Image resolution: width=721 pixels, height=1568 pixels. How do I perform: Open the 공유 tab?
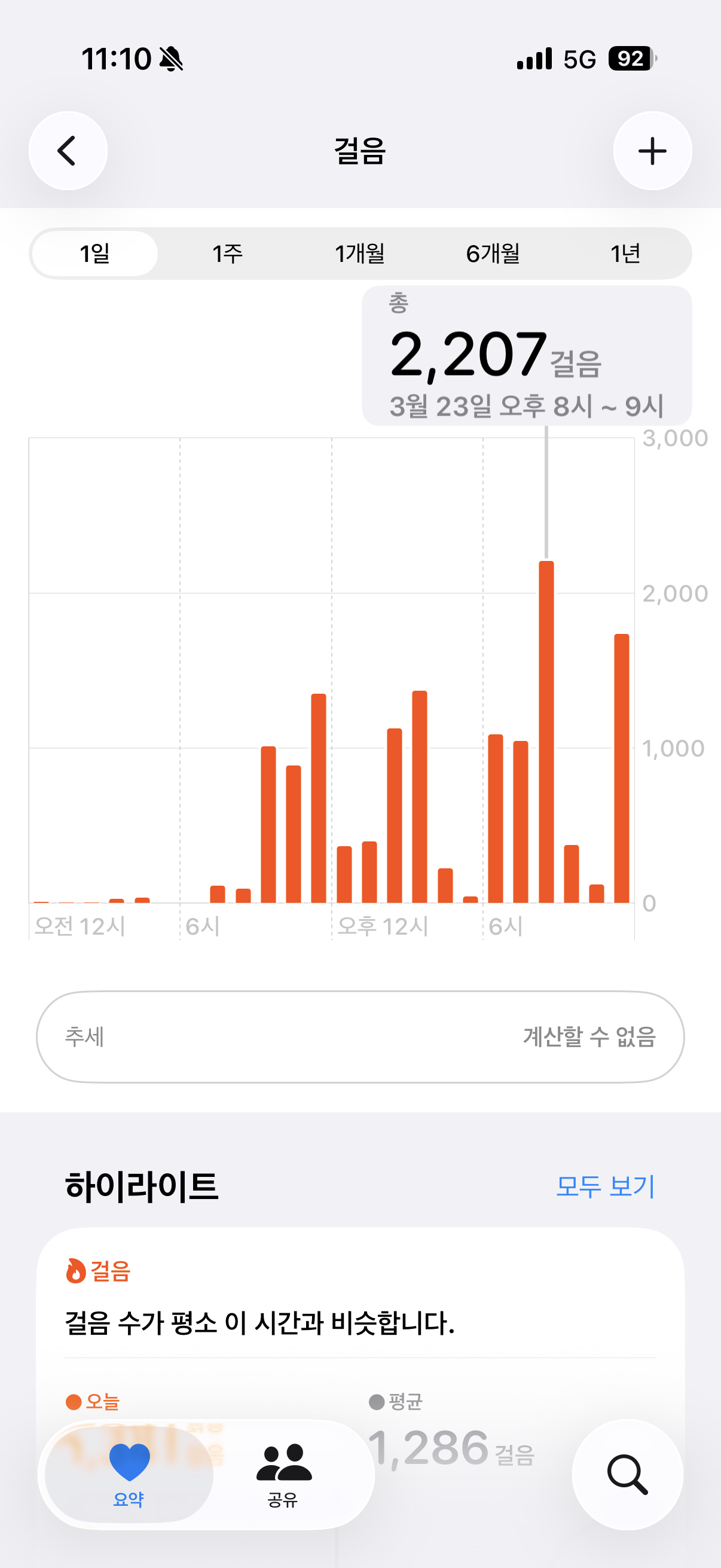pyautogui.click(x=283, y=1474)
